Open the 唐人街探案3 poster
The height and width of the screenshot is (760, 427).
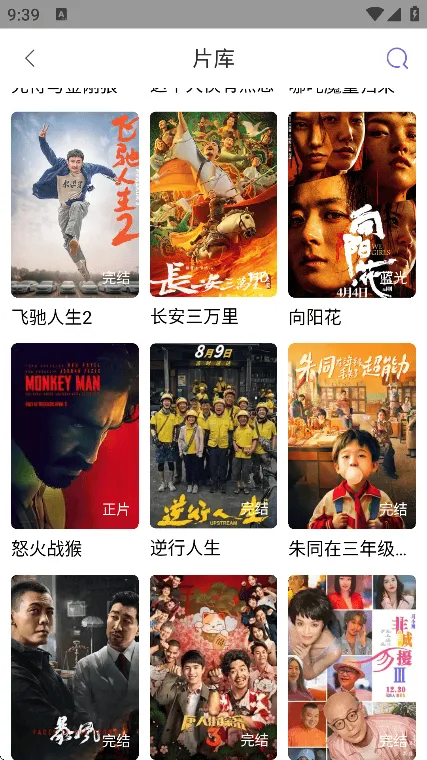[x=213, y=667]
